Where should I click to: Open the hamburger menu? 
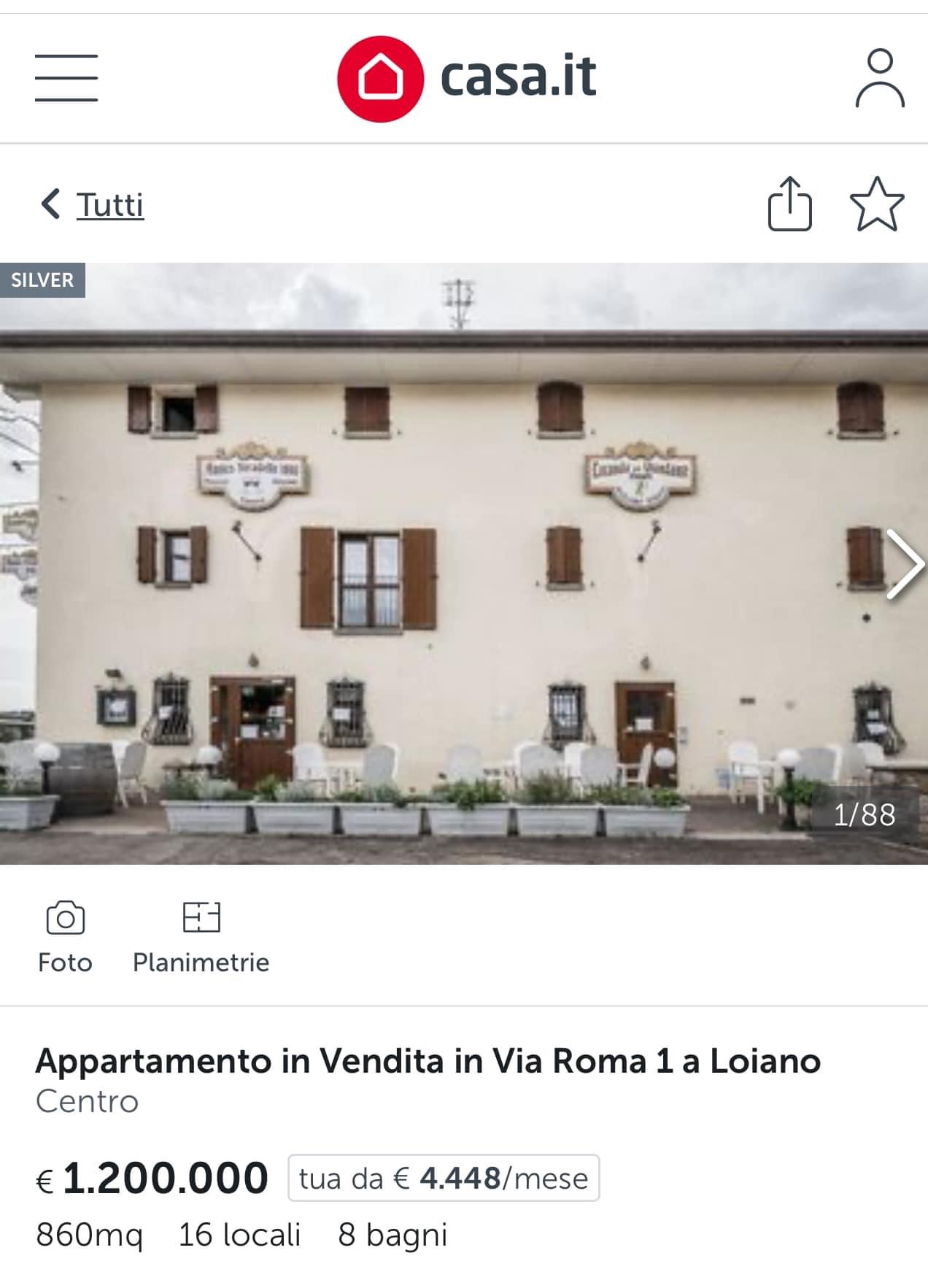(x=66, y=77)
